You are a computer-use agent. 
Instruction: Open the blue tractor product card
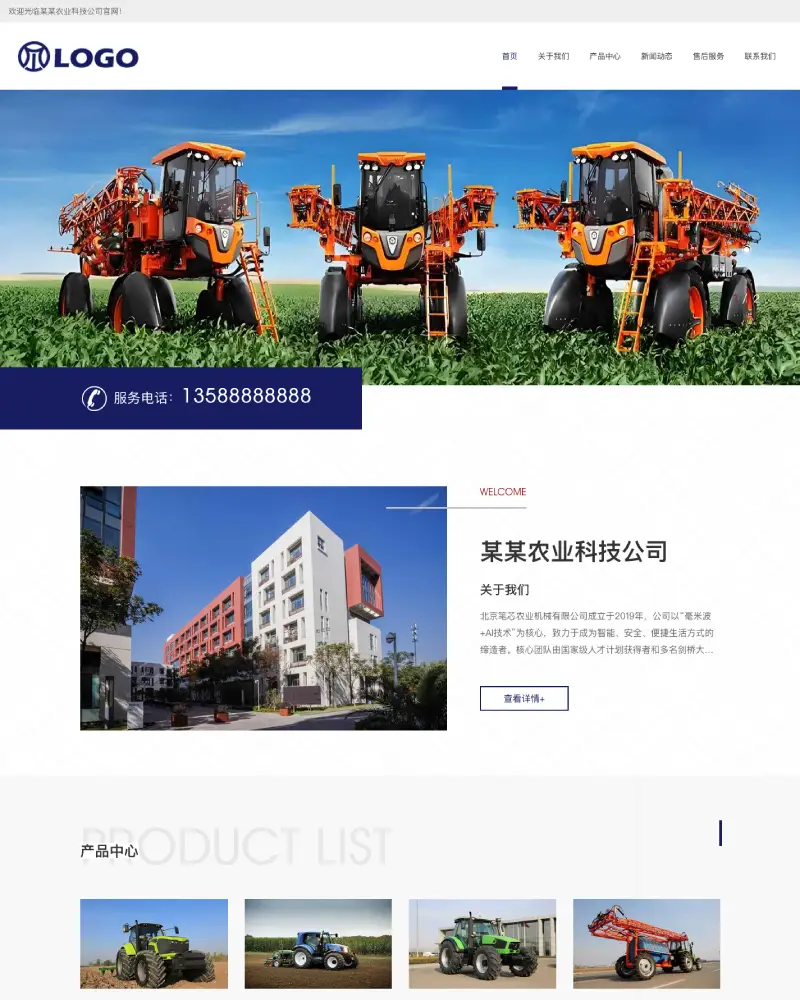(318, 943)
